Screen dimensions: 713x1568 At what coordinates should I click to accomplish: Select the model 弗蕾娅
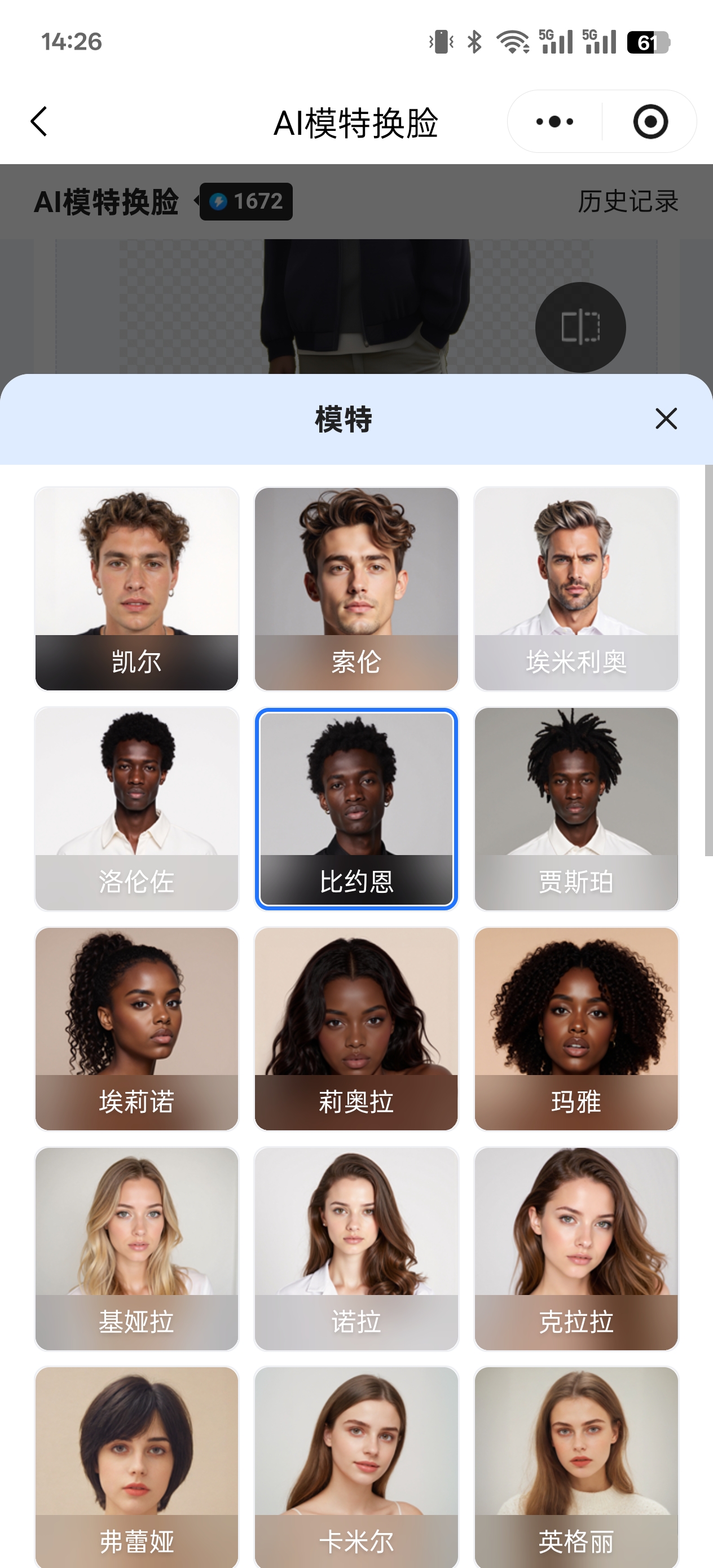tap(137, 1467)
